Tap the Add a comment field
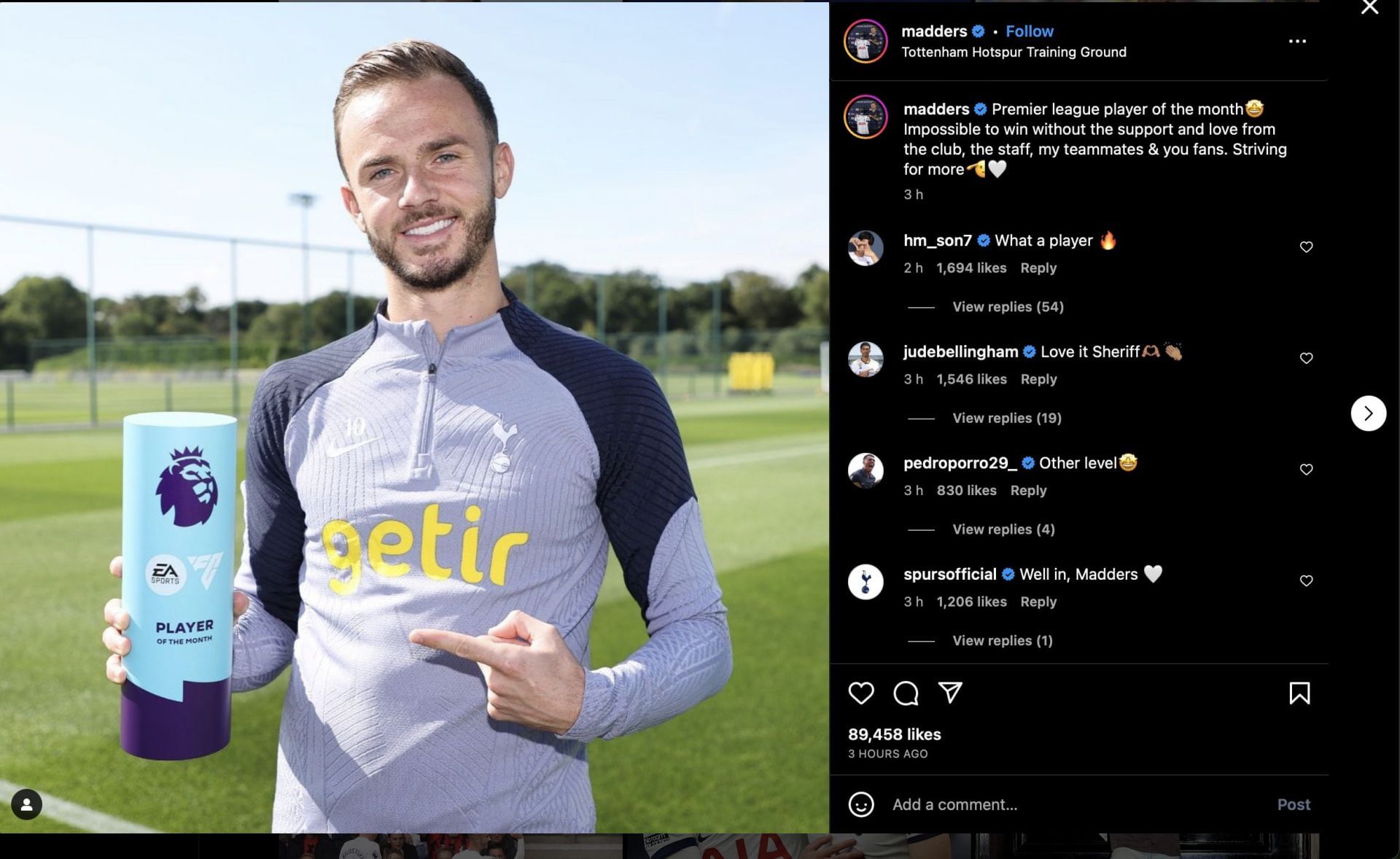The height and width of the screenshot is (859, 1400). (x=1057, y=804)
